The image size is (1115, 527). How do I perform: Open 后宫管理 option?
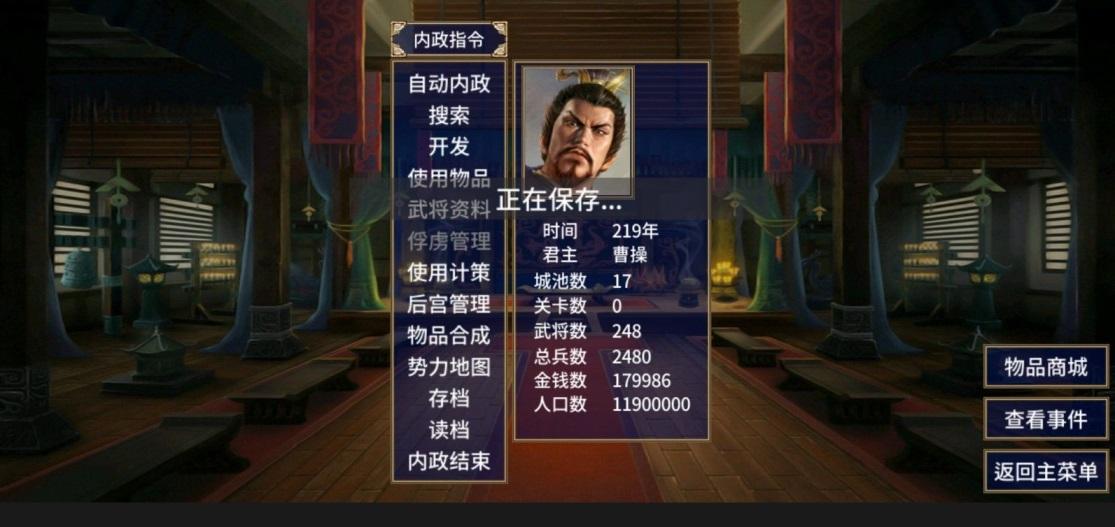pyautogui.click(x=449, y=304)
